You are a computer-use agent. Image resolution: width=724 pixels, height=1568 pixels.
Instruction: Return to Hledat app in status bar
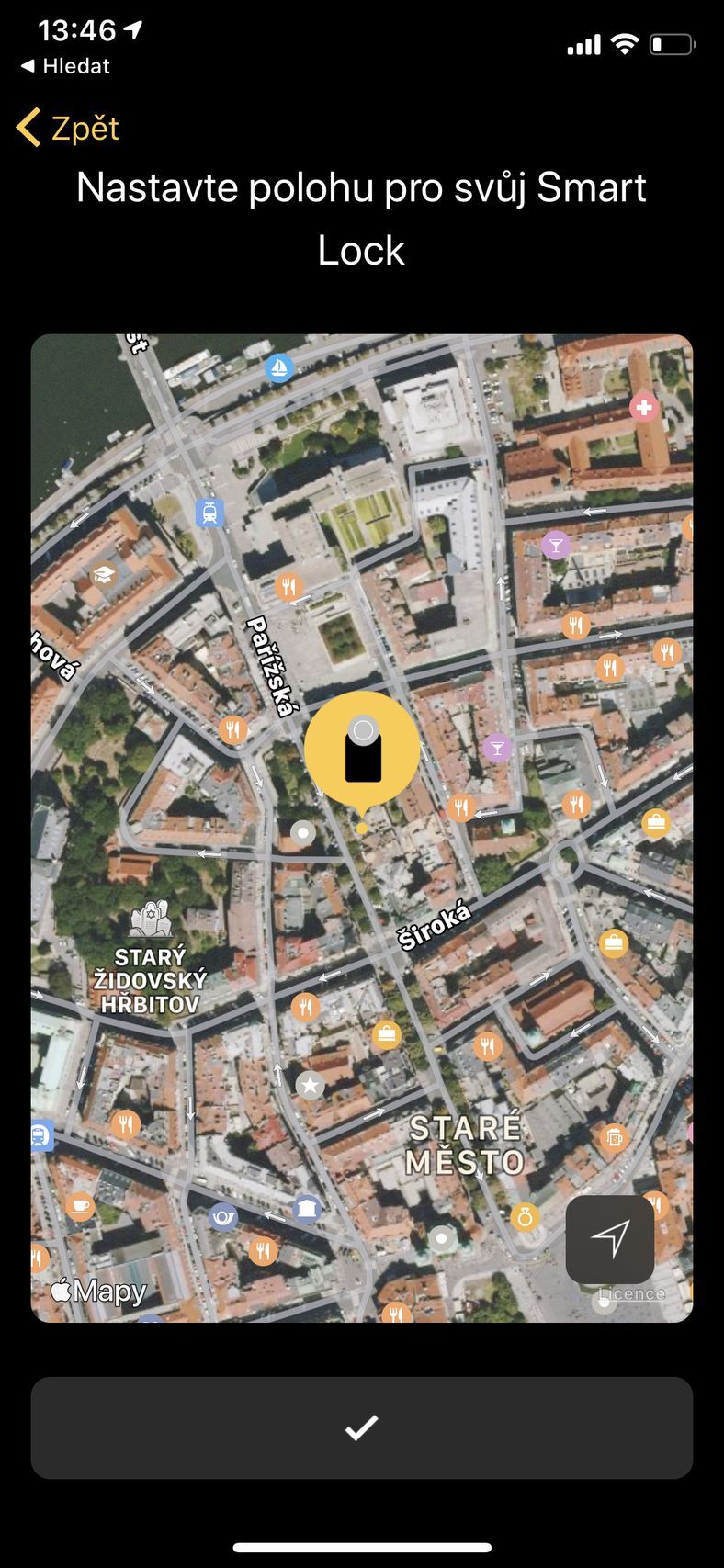[x=64, y=66]
